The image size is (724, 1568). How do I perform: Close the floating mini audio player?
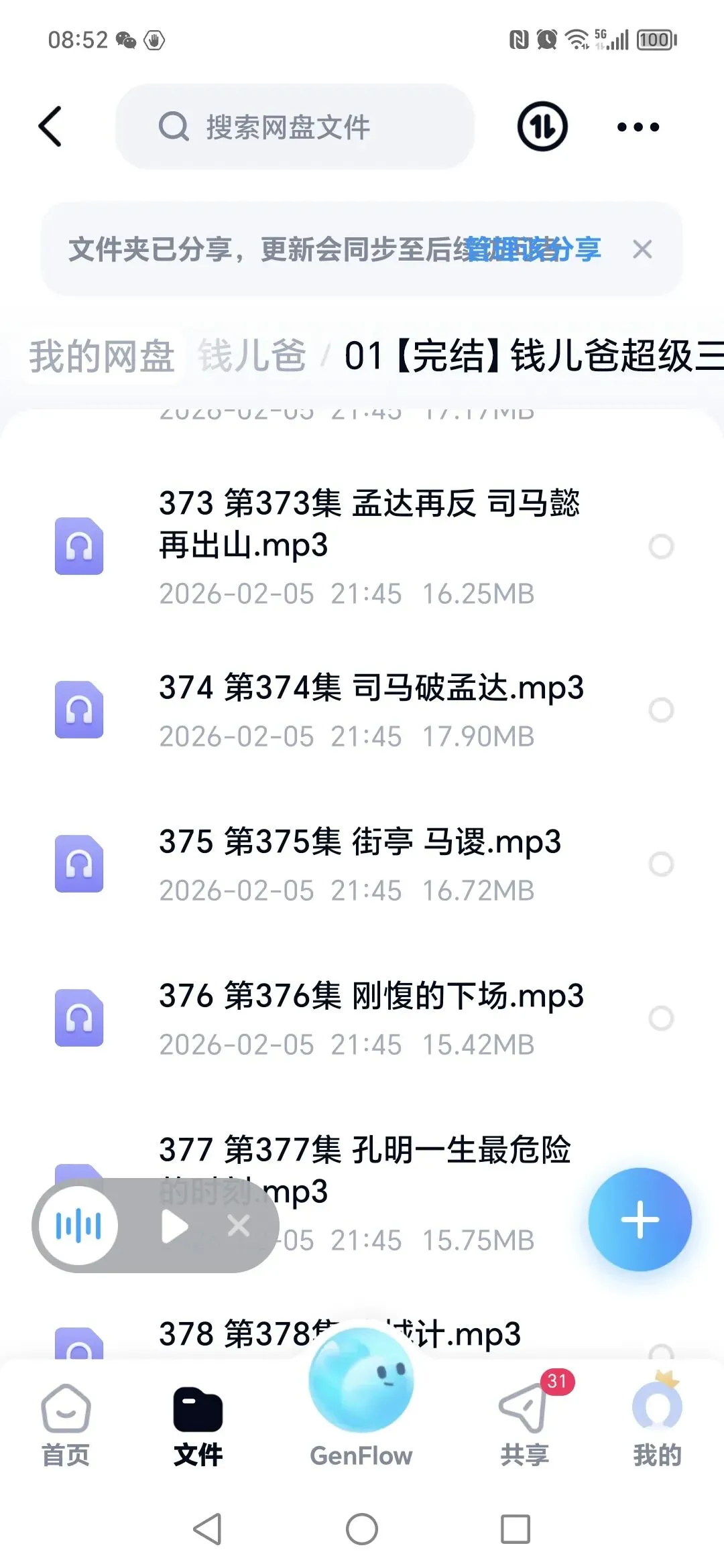(239, 1226)
